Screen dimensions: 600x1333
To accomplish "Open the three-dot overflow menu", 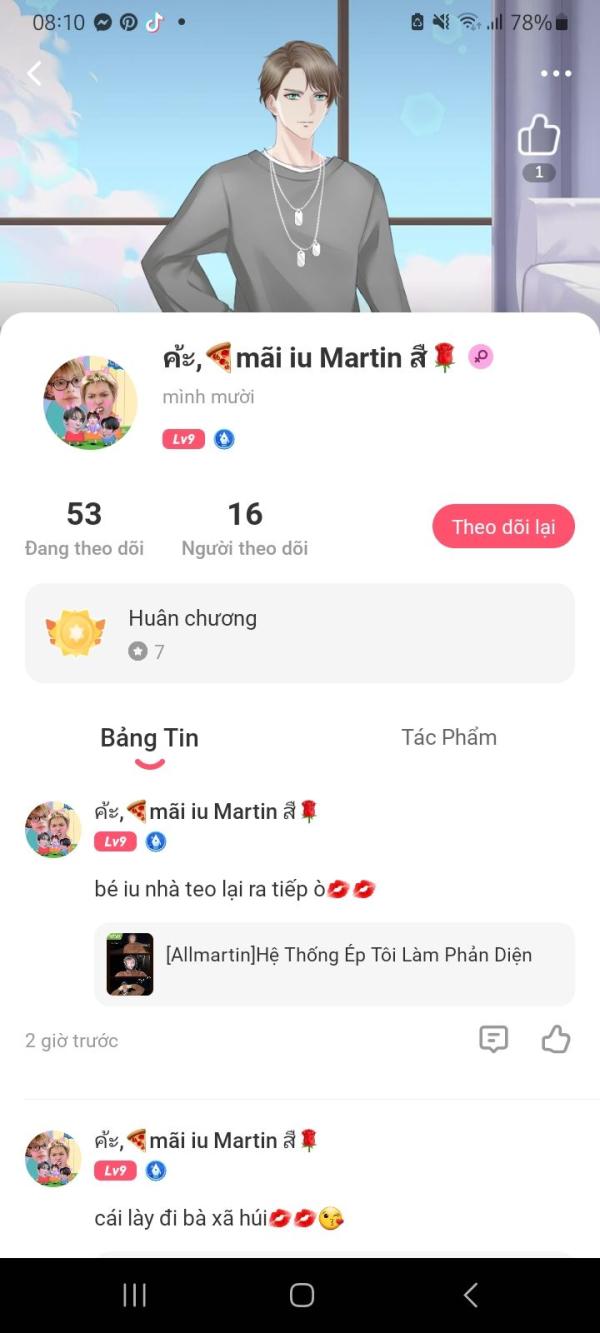I will [556, 73].
